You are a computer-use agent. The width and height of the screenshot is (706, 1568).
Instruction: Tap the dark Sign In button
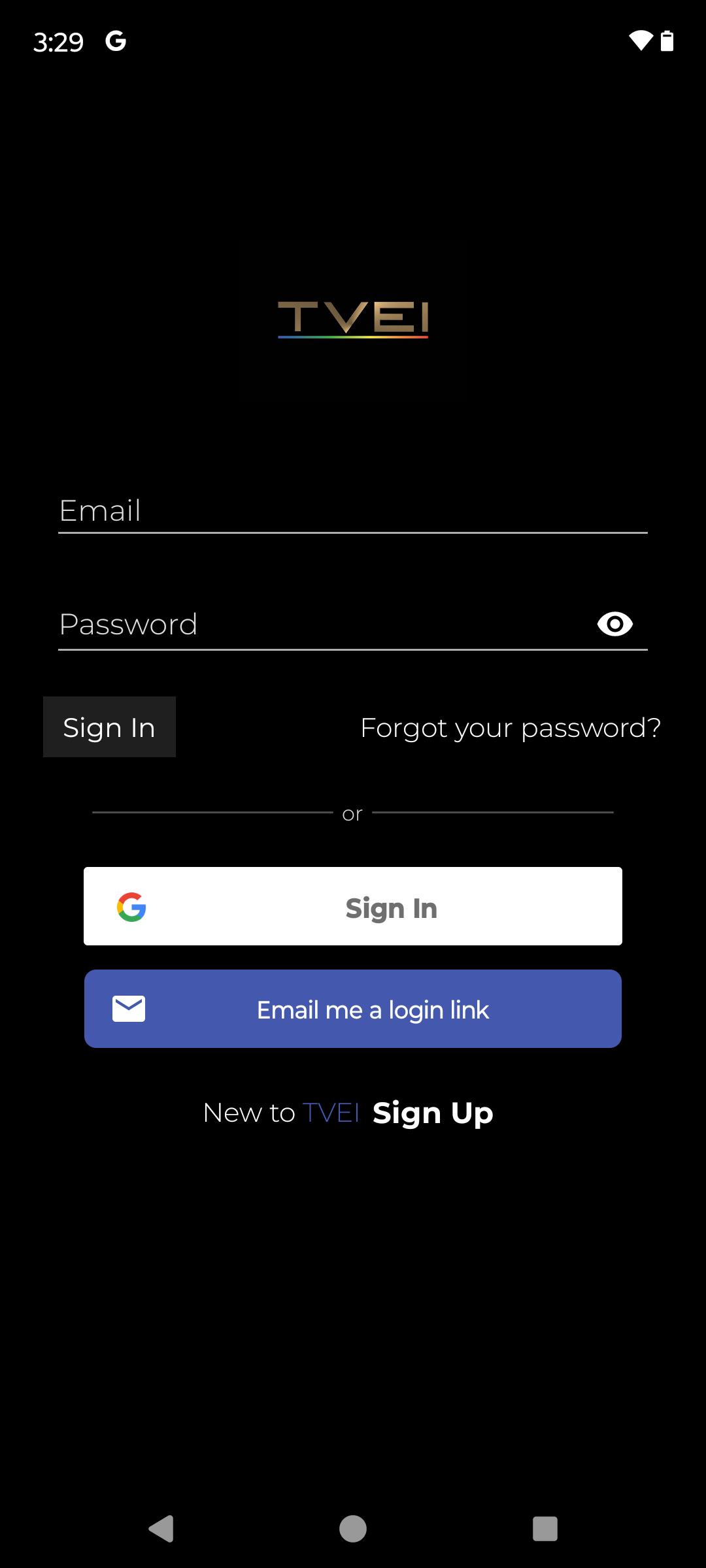click(109, 727)
